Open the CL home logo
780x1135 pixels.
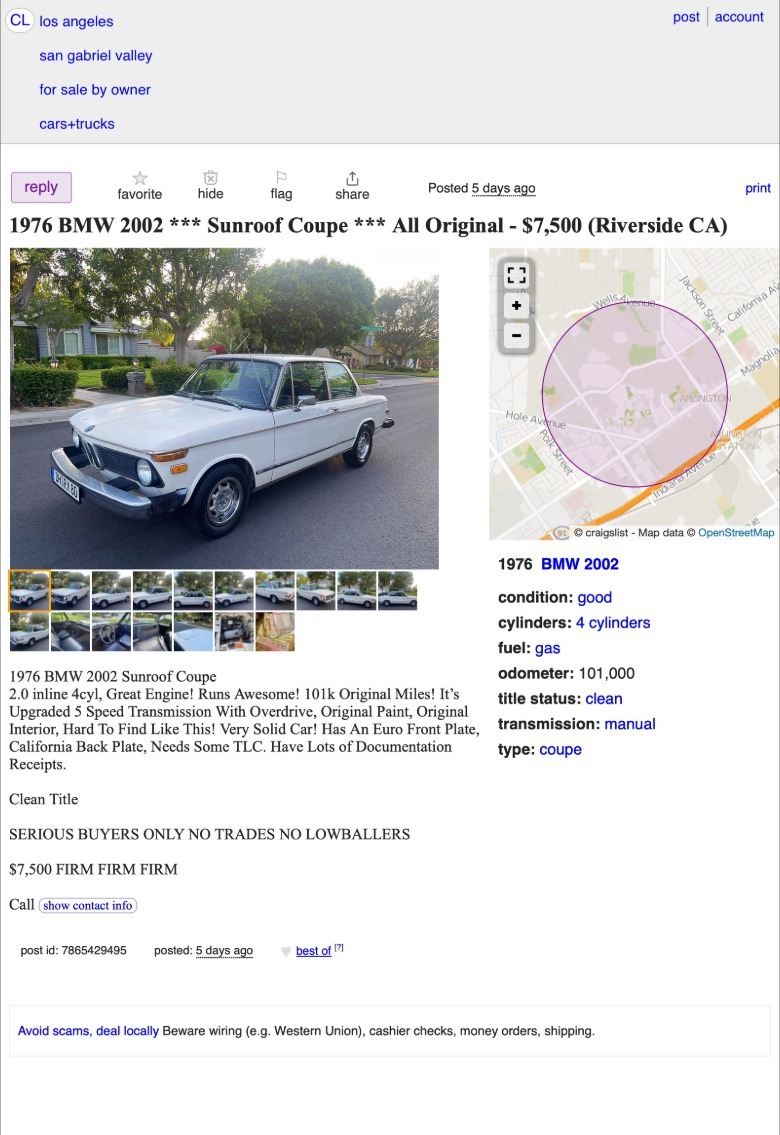coord(20,21)
